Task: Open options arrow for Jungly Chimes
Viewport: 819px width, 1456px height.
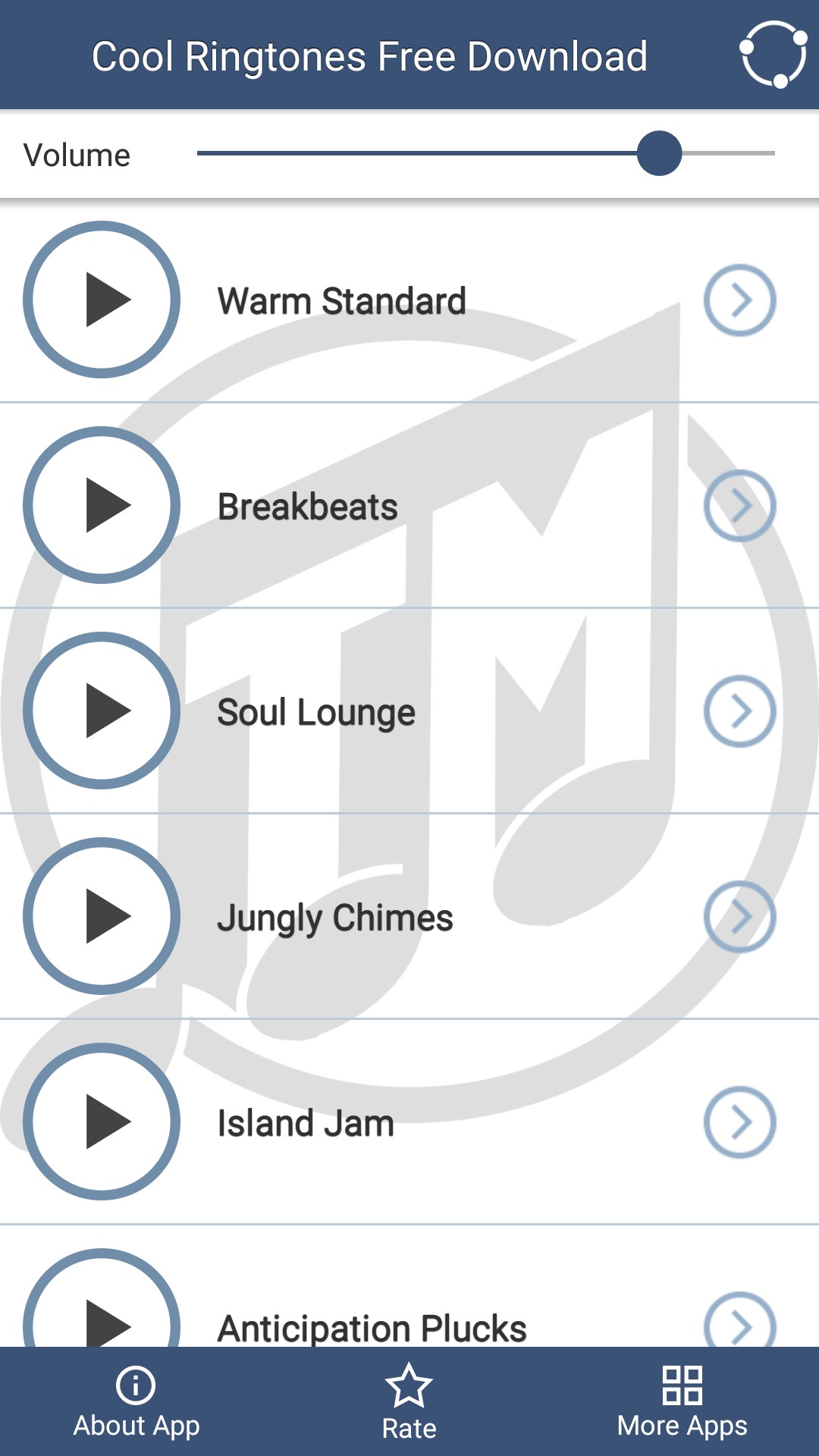Action: (x=739, y=917)
